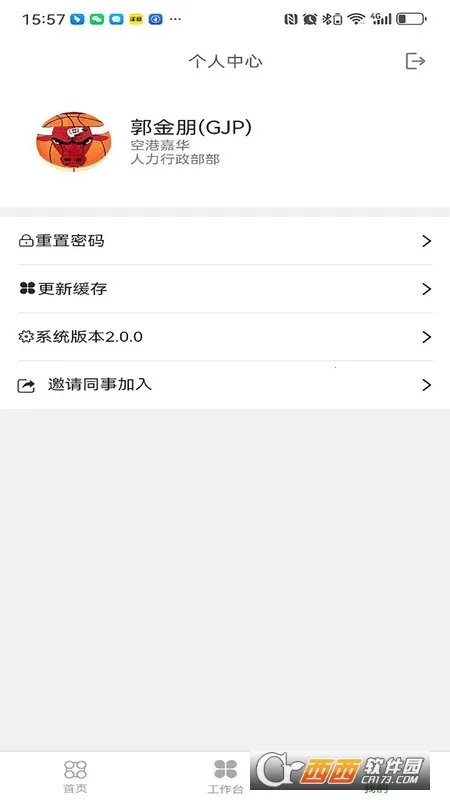The width and height of the screenshot is (450, 800).
Task: Open 系统版本2.0.0 details
Action: (225, 337)
